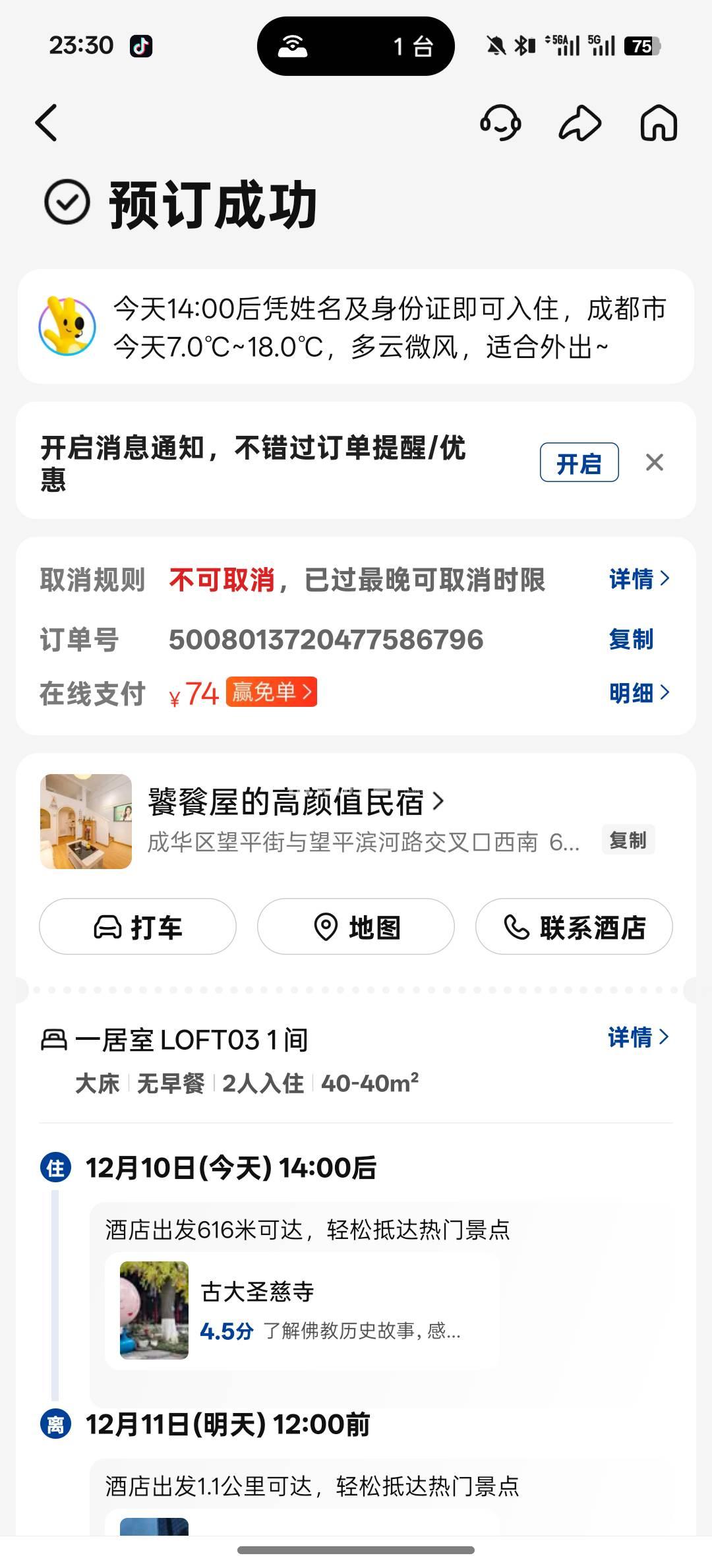Copy the order number

(x=631, y=639)
